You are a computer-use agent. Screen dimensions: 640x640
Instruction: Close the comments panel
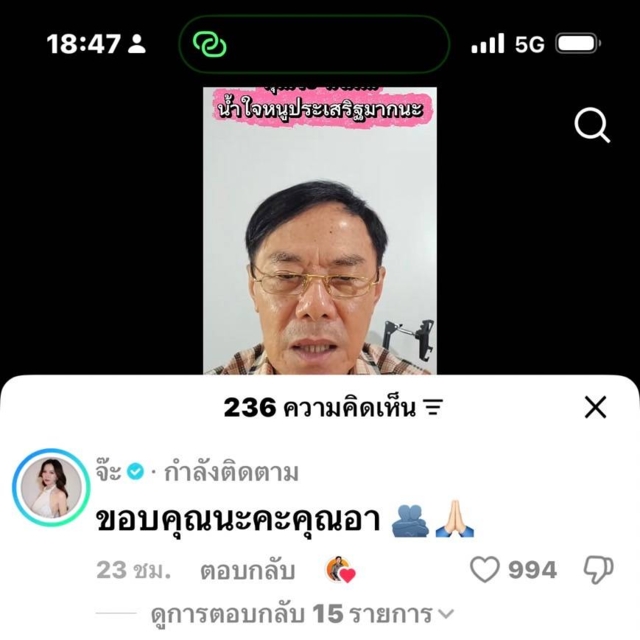(x=595, y=407)
